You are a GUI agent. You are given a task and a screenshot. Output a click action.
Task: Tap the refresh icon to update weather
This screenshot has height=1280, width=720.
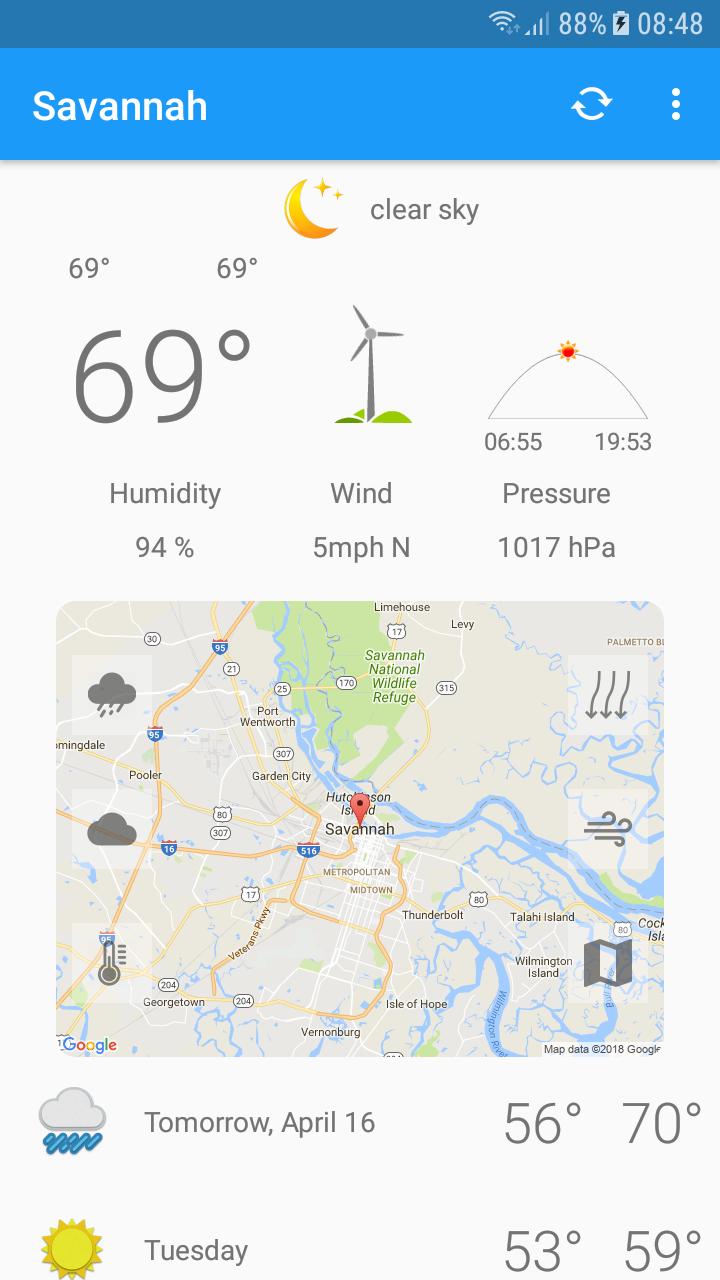(592, 104)
